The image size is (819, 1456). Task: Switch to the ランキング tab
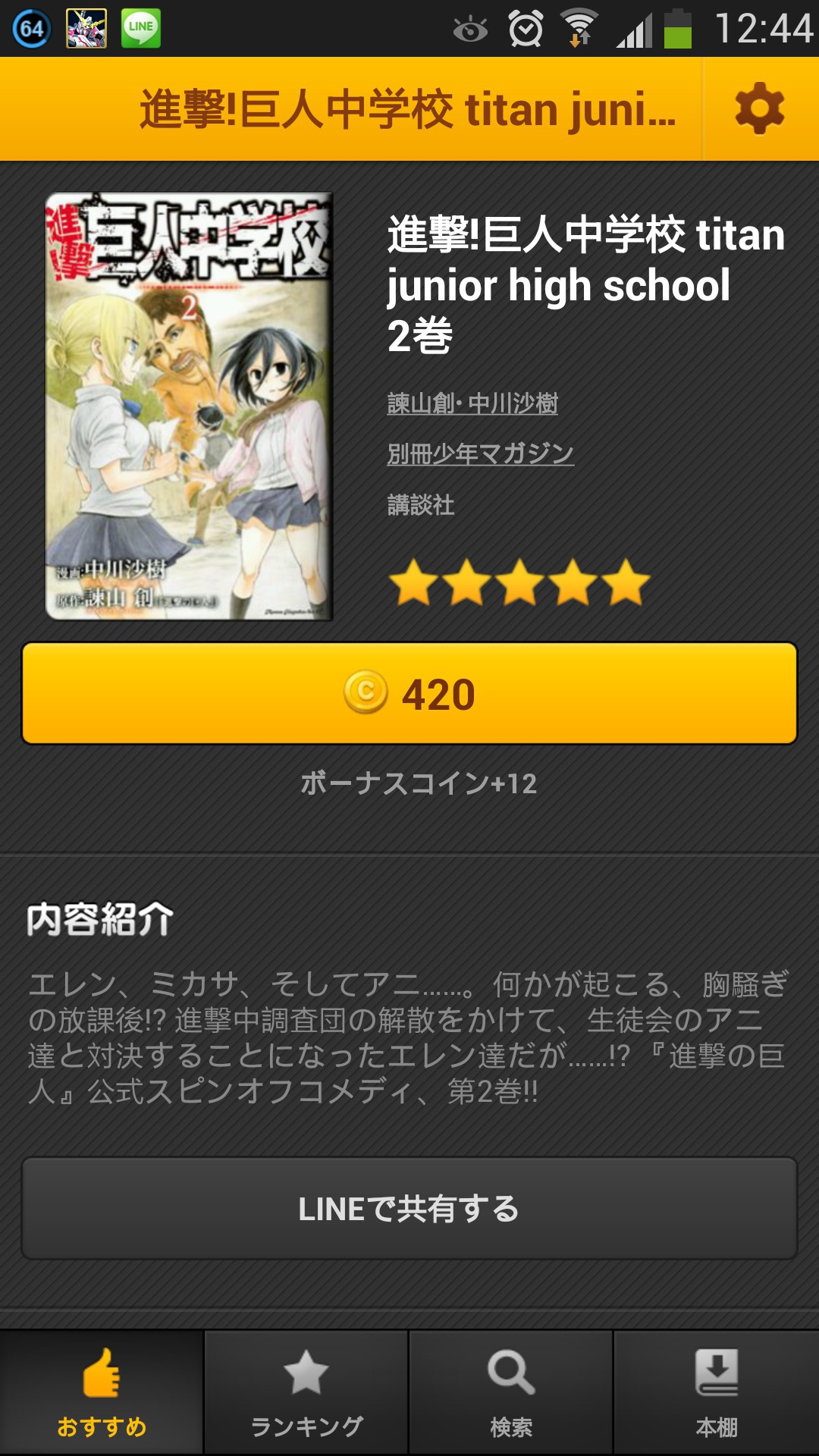[306, 1392]
